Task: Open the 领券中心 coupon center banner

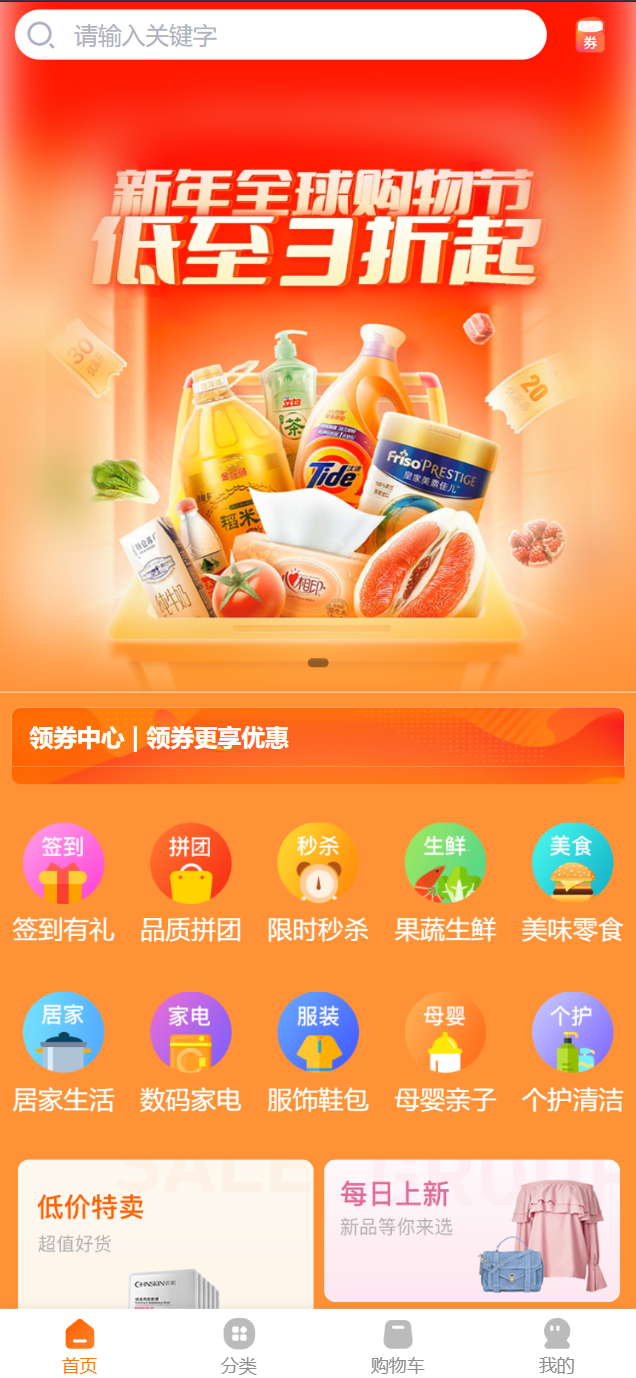Action: coord(318,745)
